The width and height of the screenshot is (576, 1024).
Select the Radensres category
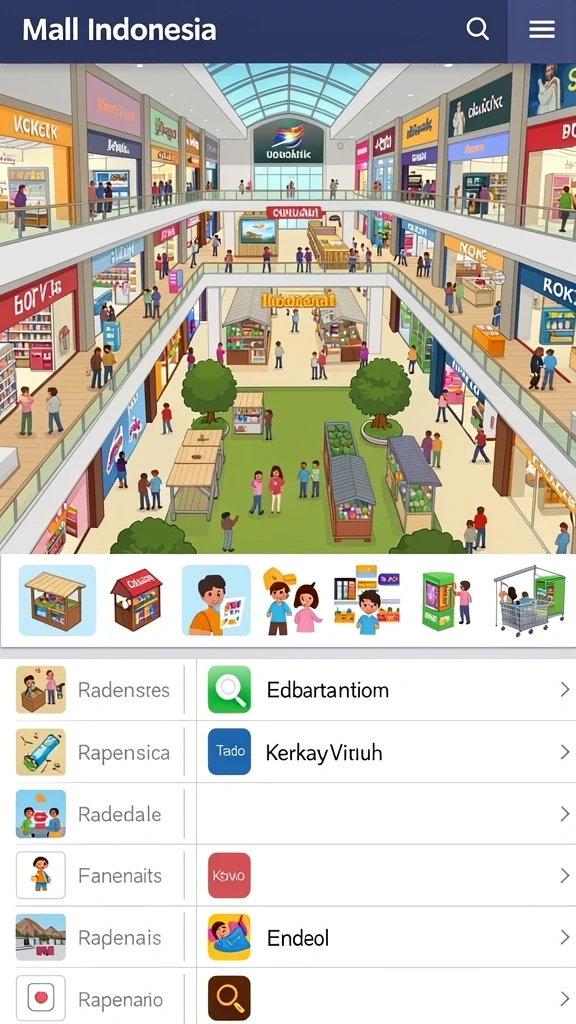pyautogui.click(x=98, y=690)
